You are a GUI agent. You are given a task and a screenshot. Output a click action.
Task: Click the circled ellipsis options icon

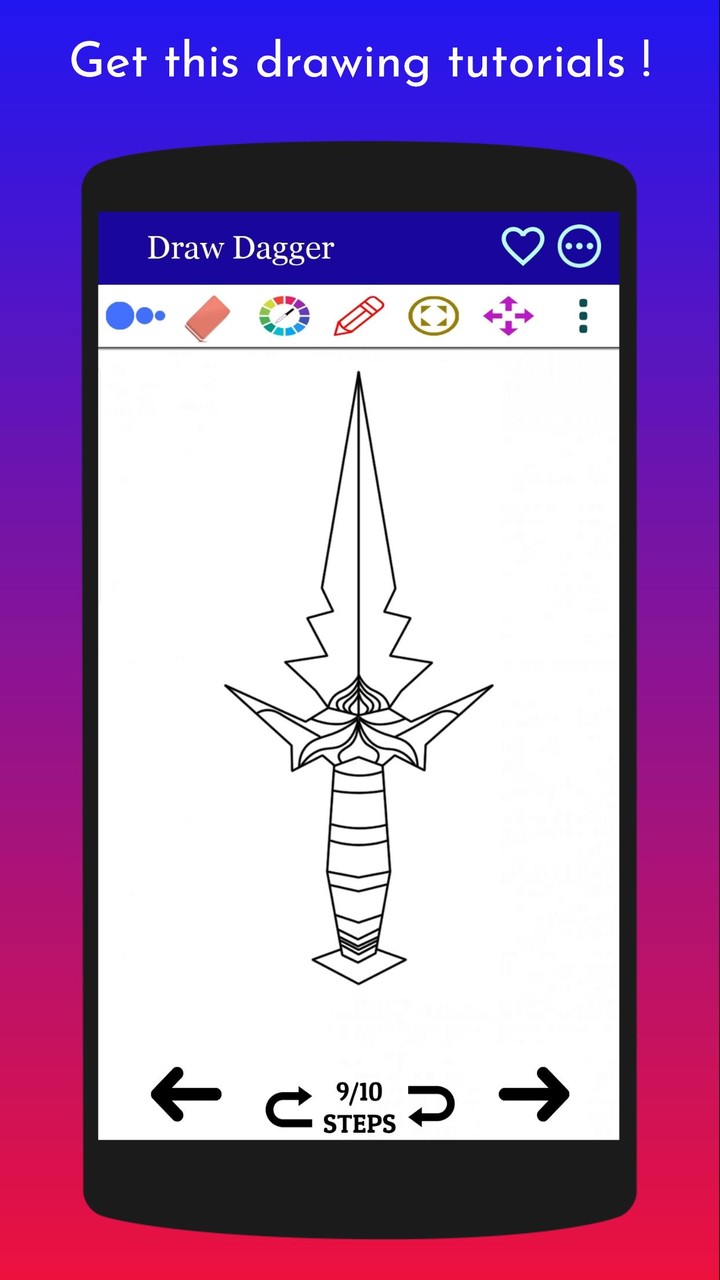point(580,245)
